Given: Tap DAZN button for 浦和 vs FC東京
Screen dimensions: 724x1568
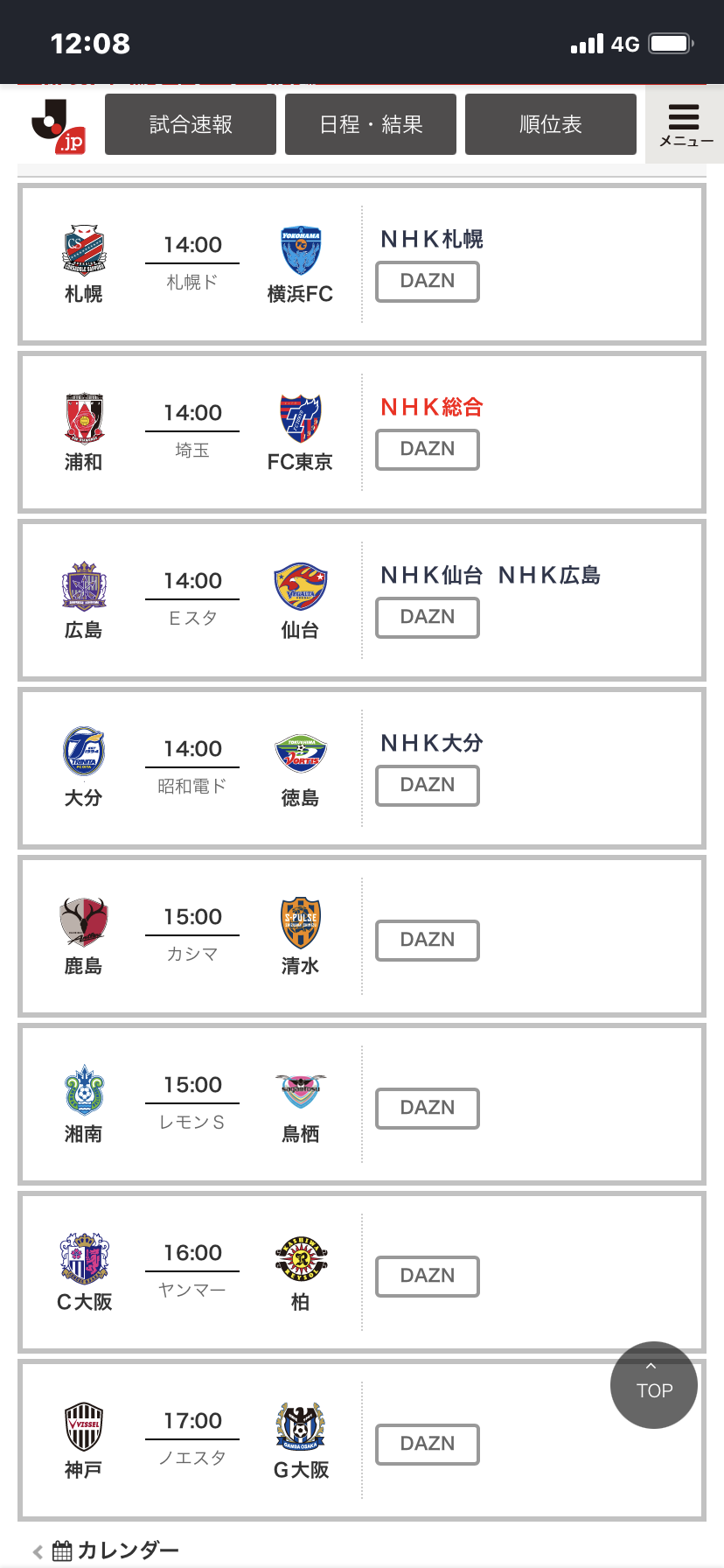Looking at the screenshot, I should coord(428,450).
